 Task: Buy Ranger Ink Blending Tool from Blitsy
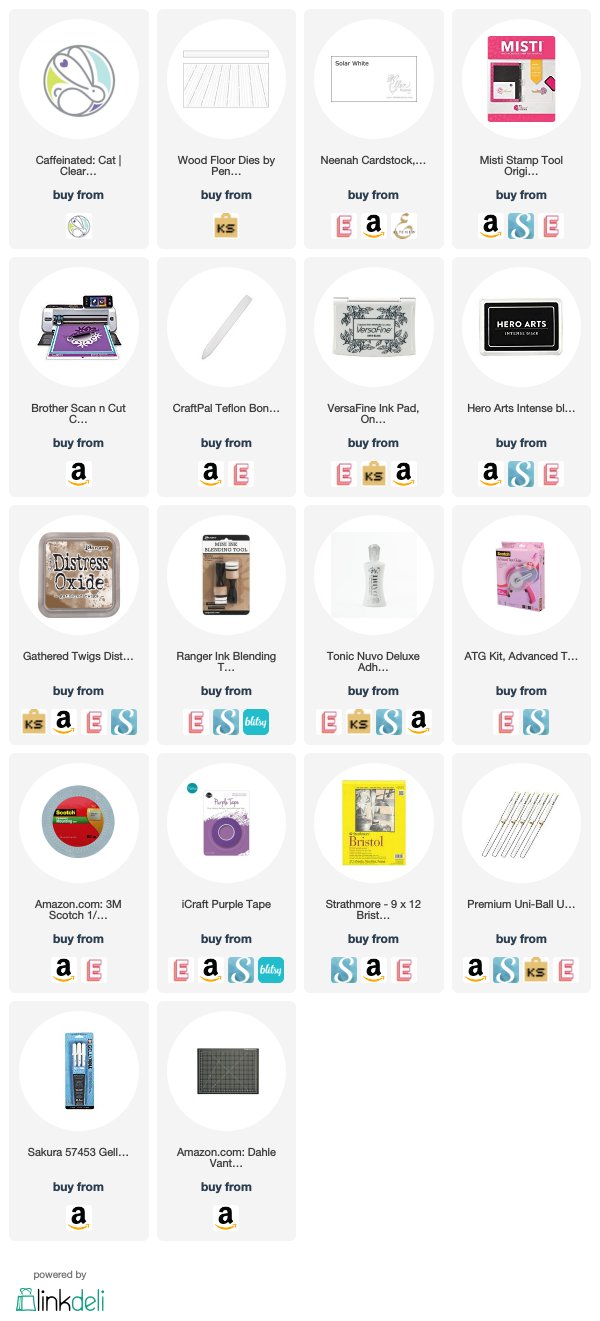256,722
